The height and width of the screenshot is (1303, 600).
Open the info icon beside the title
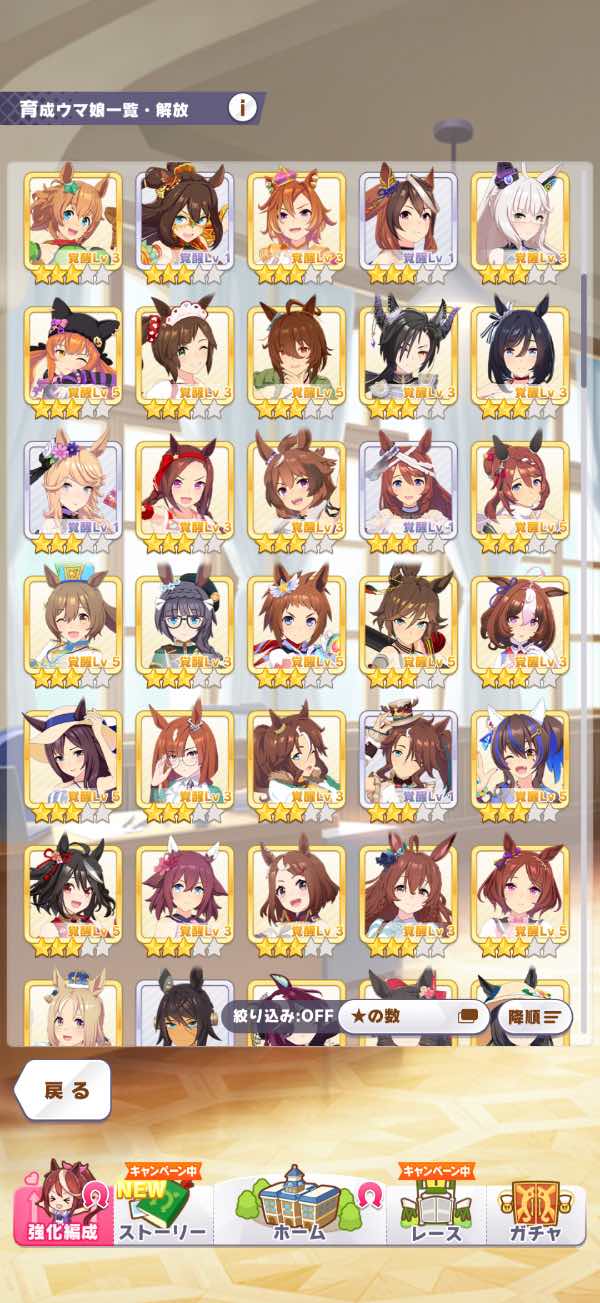tap(242, 108)
